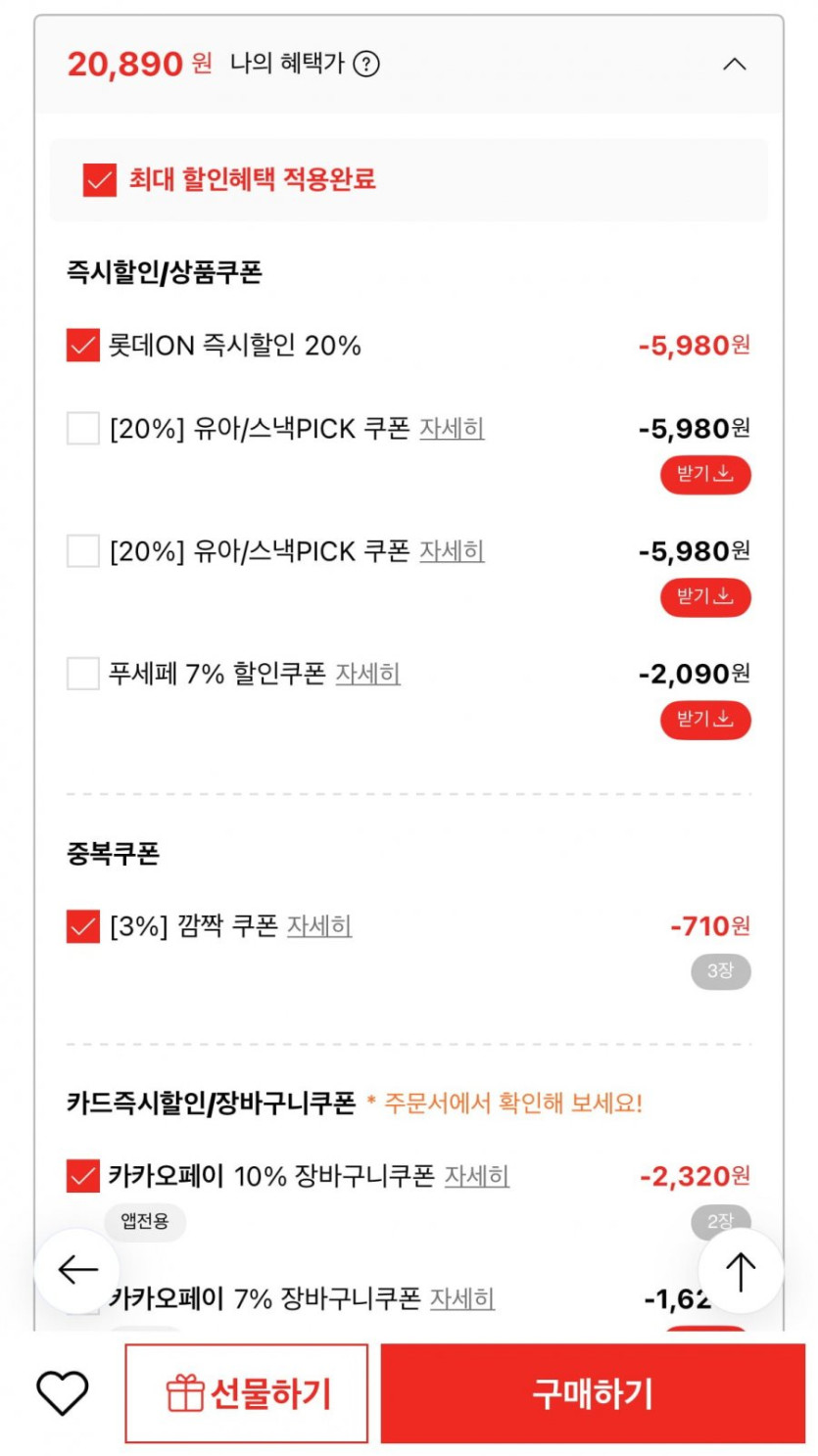This screenshot has height=1456, width=818.
Task: Jump to top with the up arrow
Action: pyautogui.click(x=741, y=1271)
